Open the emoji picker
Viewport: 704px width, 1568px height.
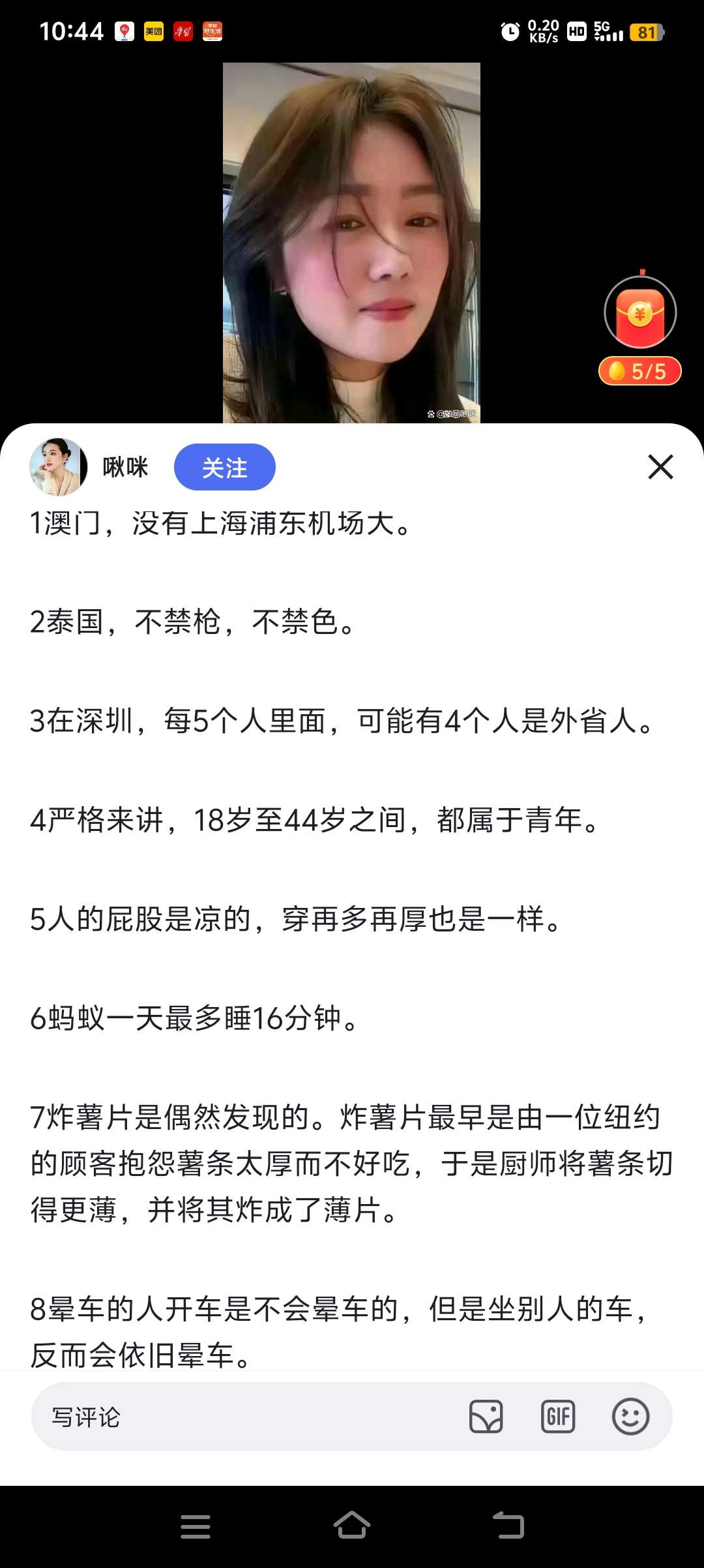click(x=630, y=1417)
